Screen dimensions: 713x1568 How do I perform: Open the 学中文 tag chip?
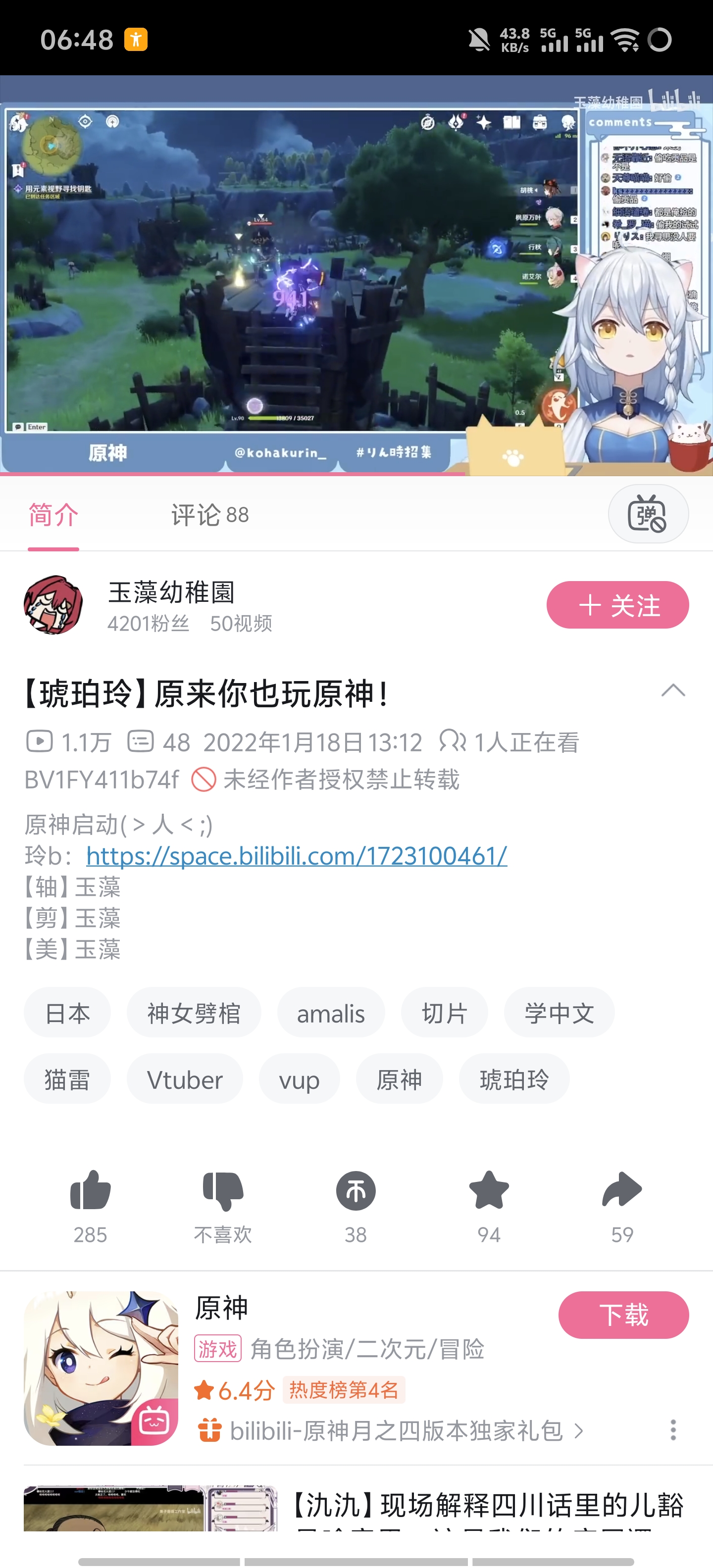click(x=559, y=1013)
